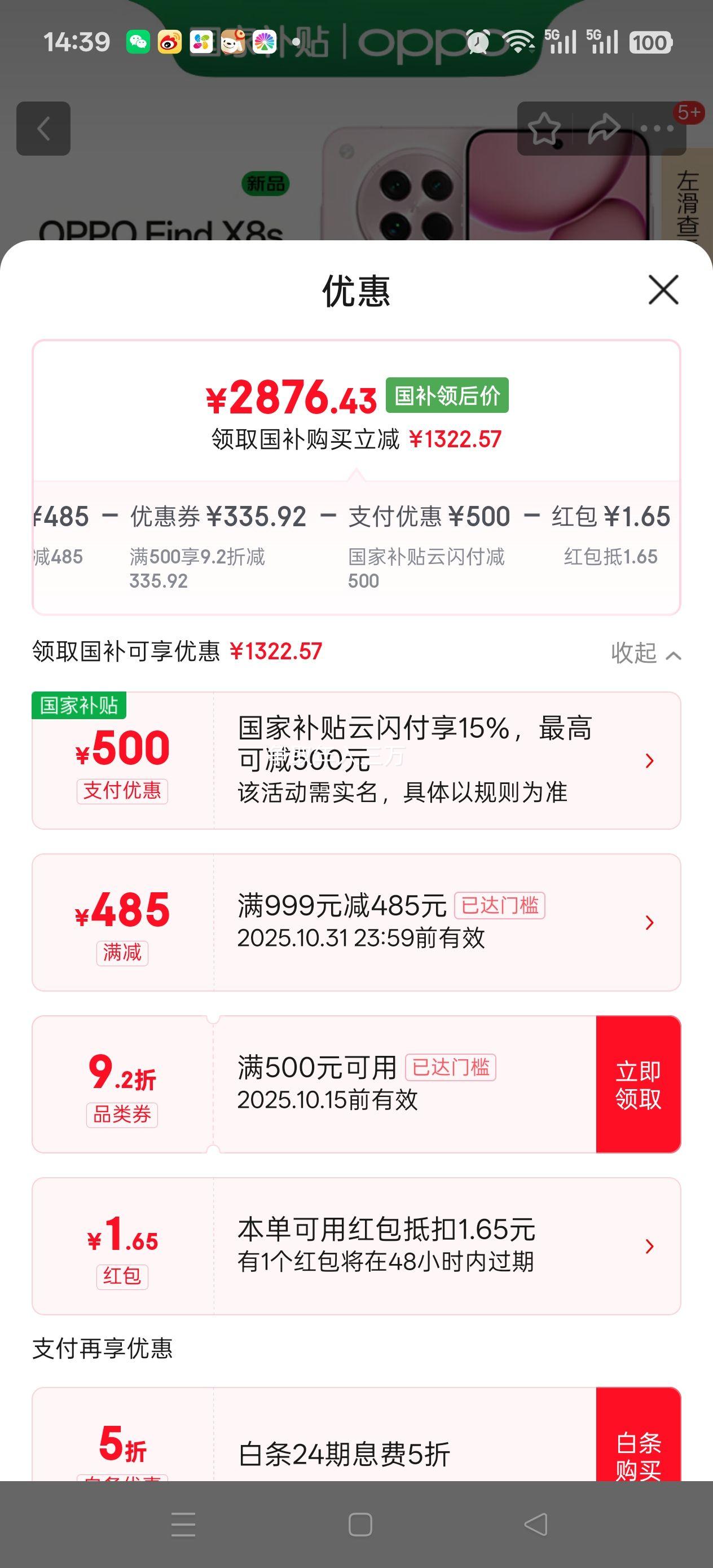Claim the 9.2折 coupon via 立即领取

(x=637, y=1084)
